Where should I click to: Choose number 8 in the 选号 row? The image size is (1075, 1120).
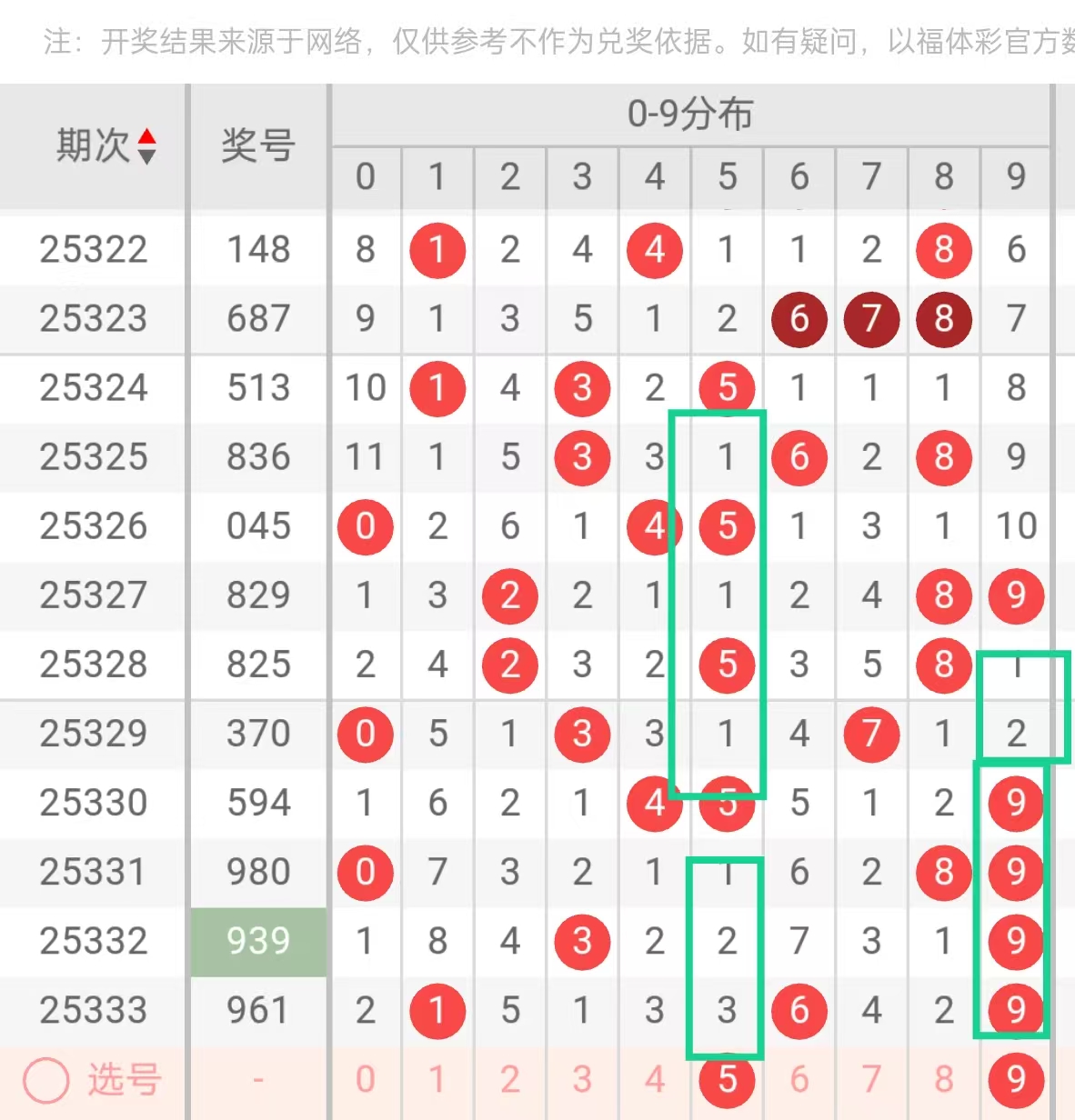(944, 1080)
